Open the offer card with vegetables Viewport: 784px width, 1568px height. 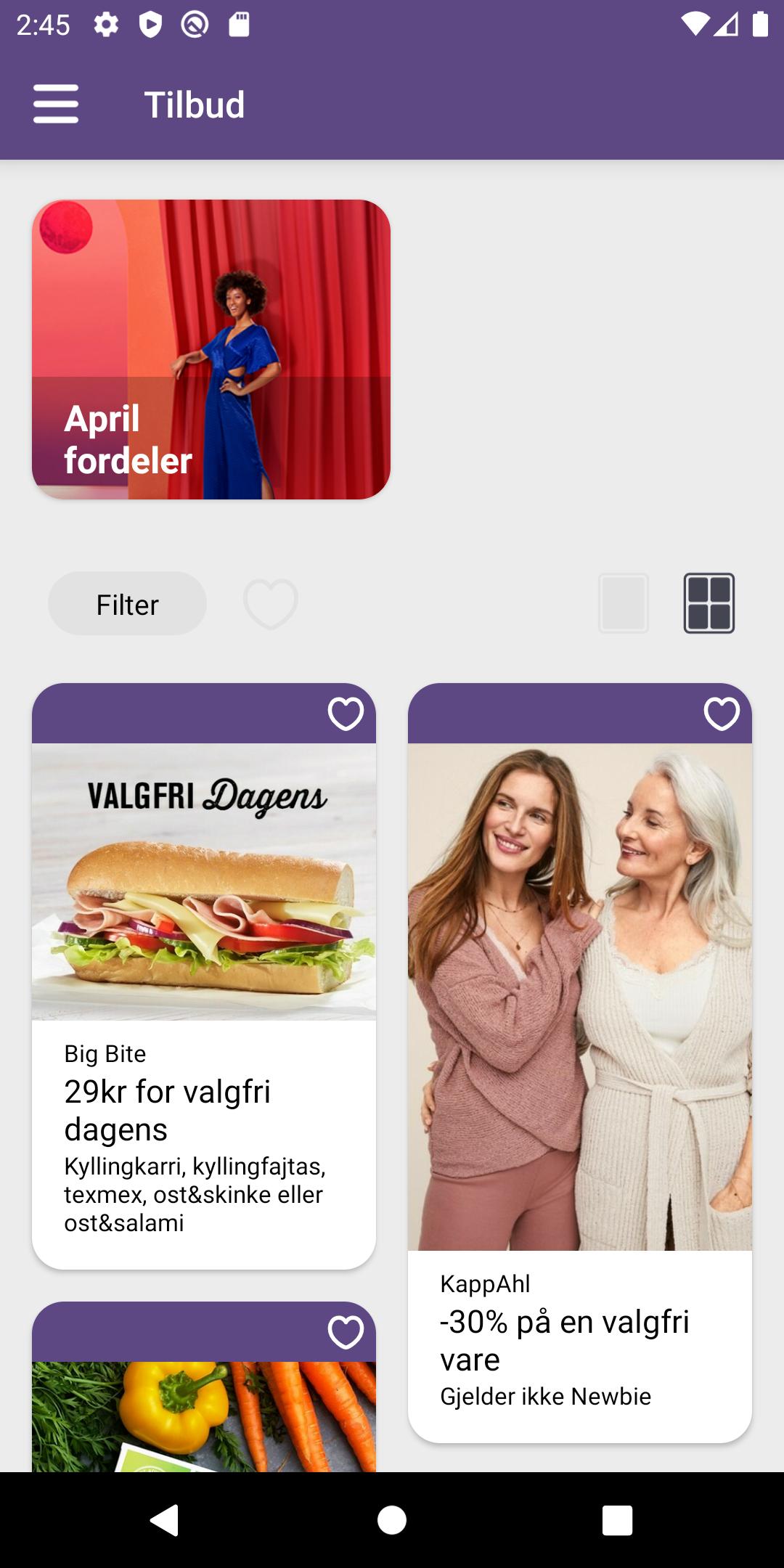[x=204, y=1416]
